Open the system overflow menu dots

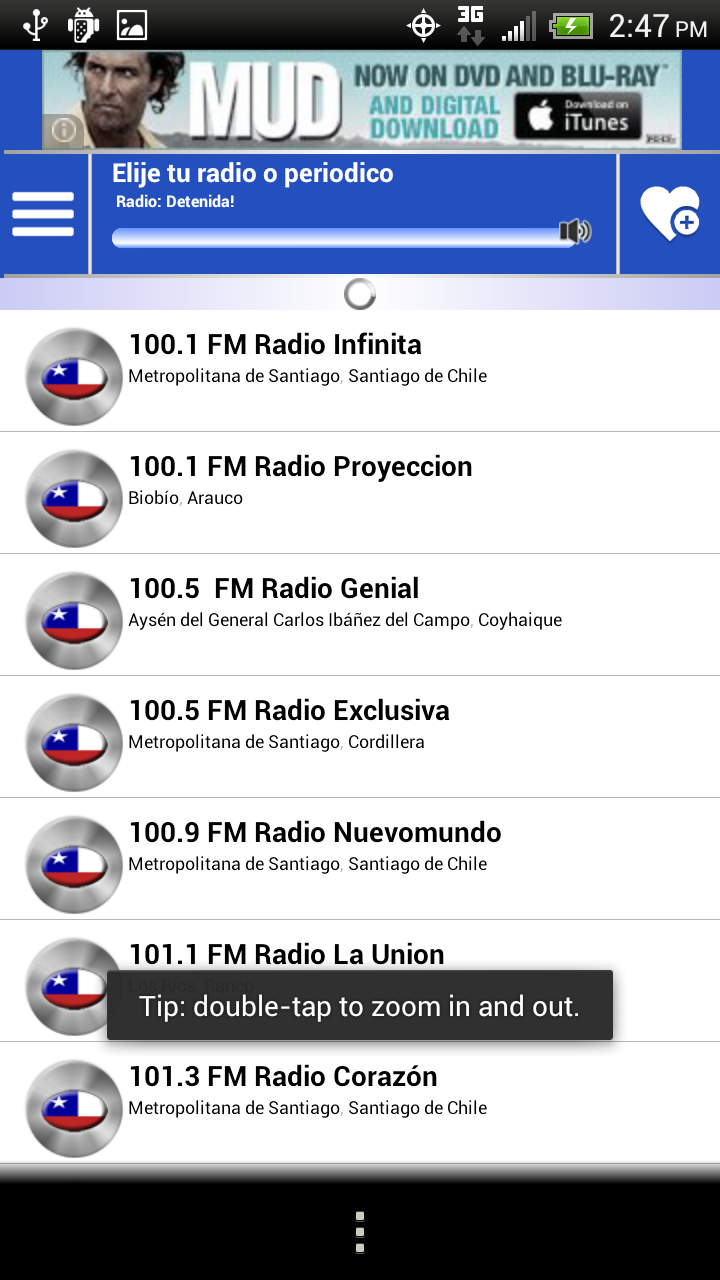coord(360,1232)
